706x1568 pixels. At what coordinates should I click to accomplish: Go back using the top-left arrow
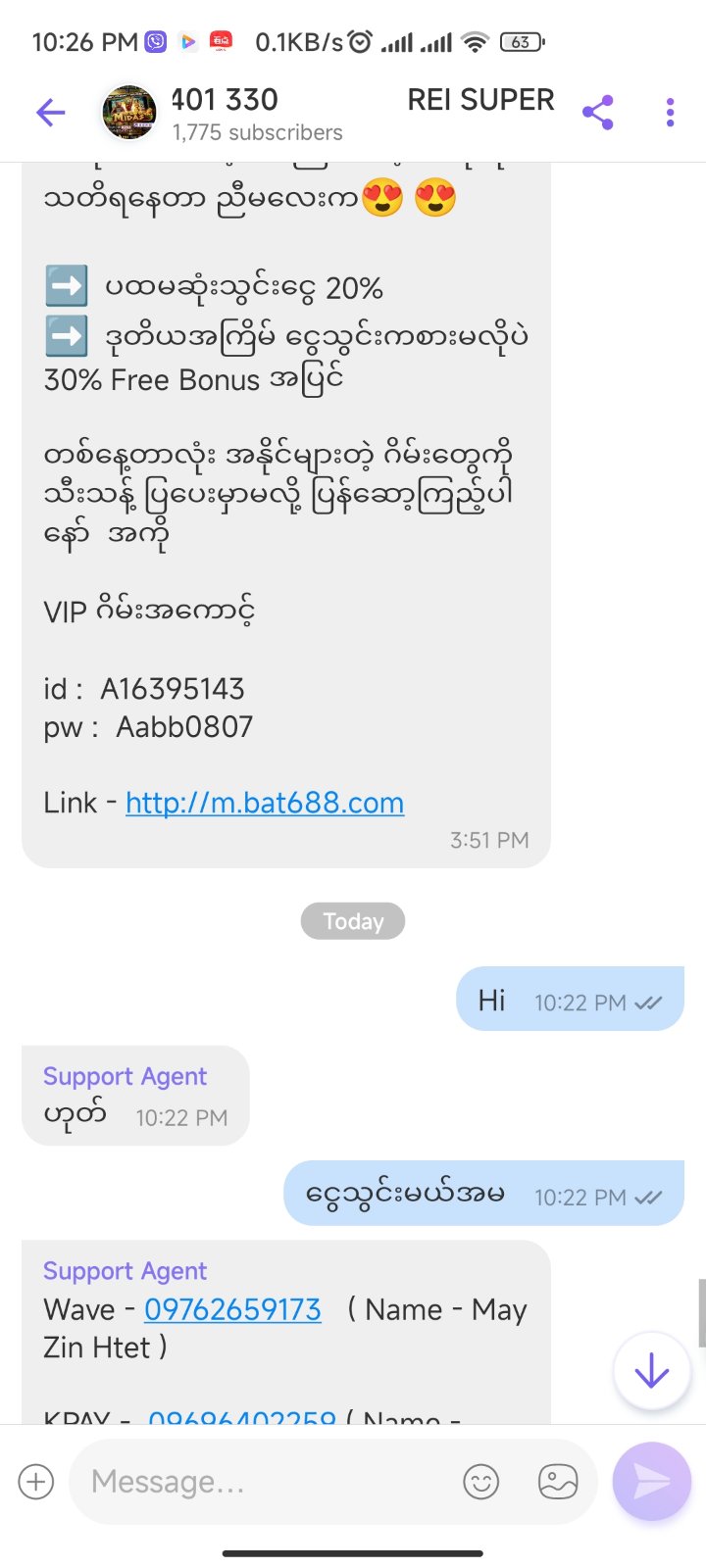[50, 113]
